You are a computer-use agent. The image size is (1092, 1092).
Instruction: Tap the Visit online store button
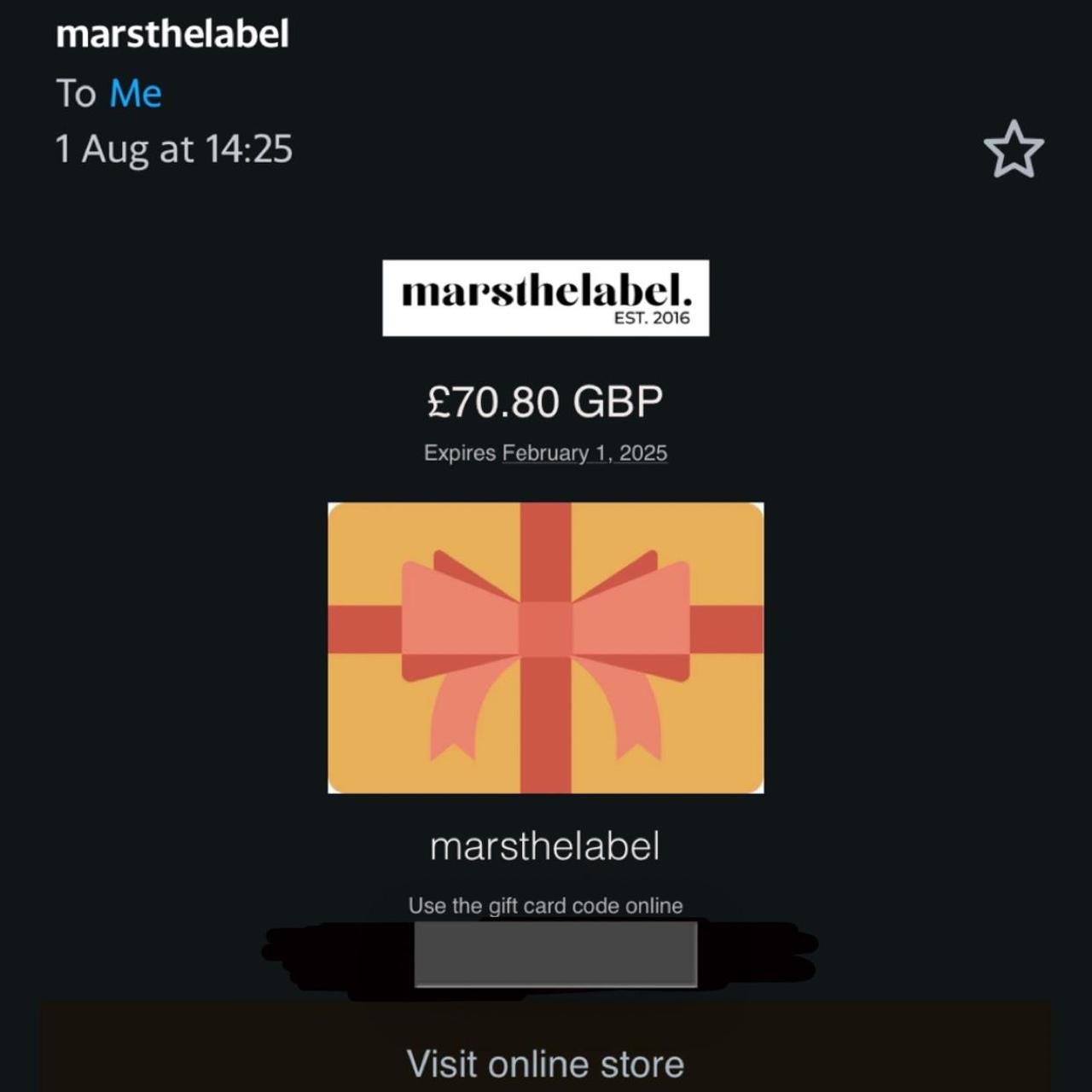(545, 1062)
